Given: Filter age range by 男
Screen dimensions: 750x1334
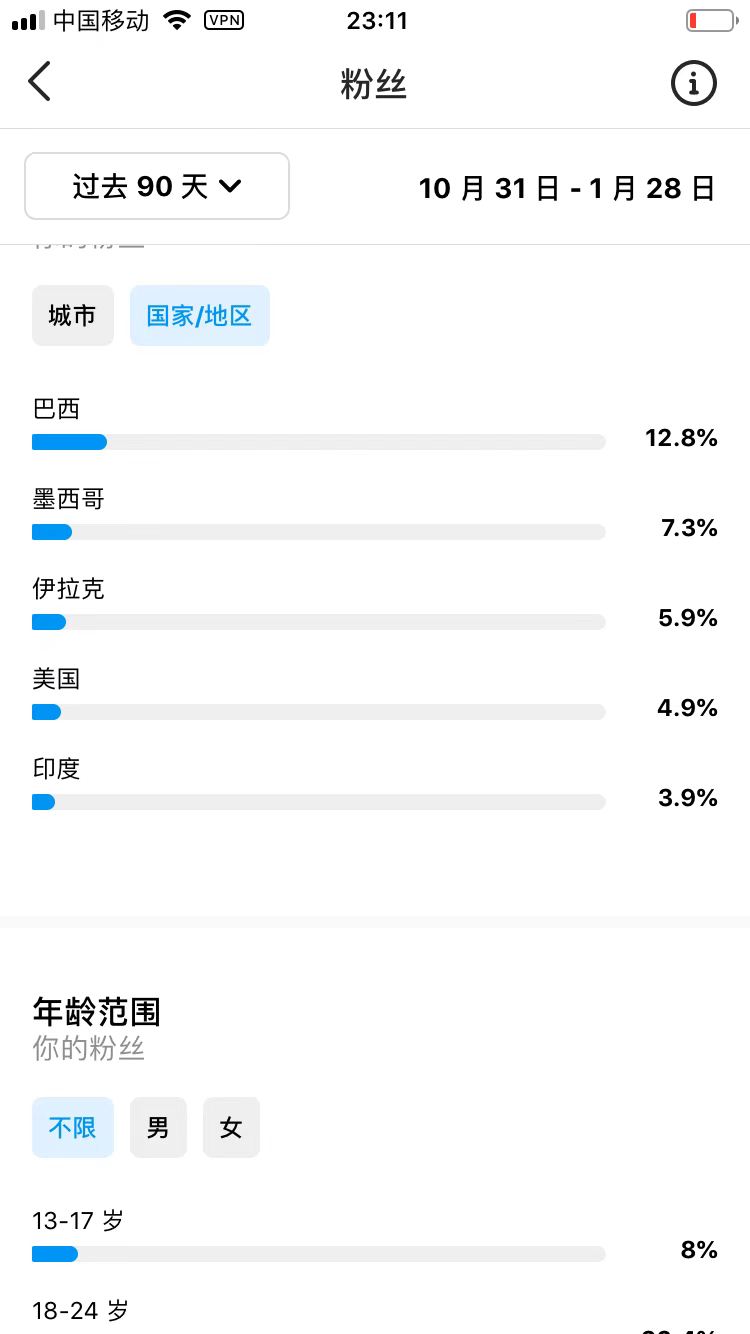Looking at the screenshot, I should pyautogui.click(x=158, y=1128).
